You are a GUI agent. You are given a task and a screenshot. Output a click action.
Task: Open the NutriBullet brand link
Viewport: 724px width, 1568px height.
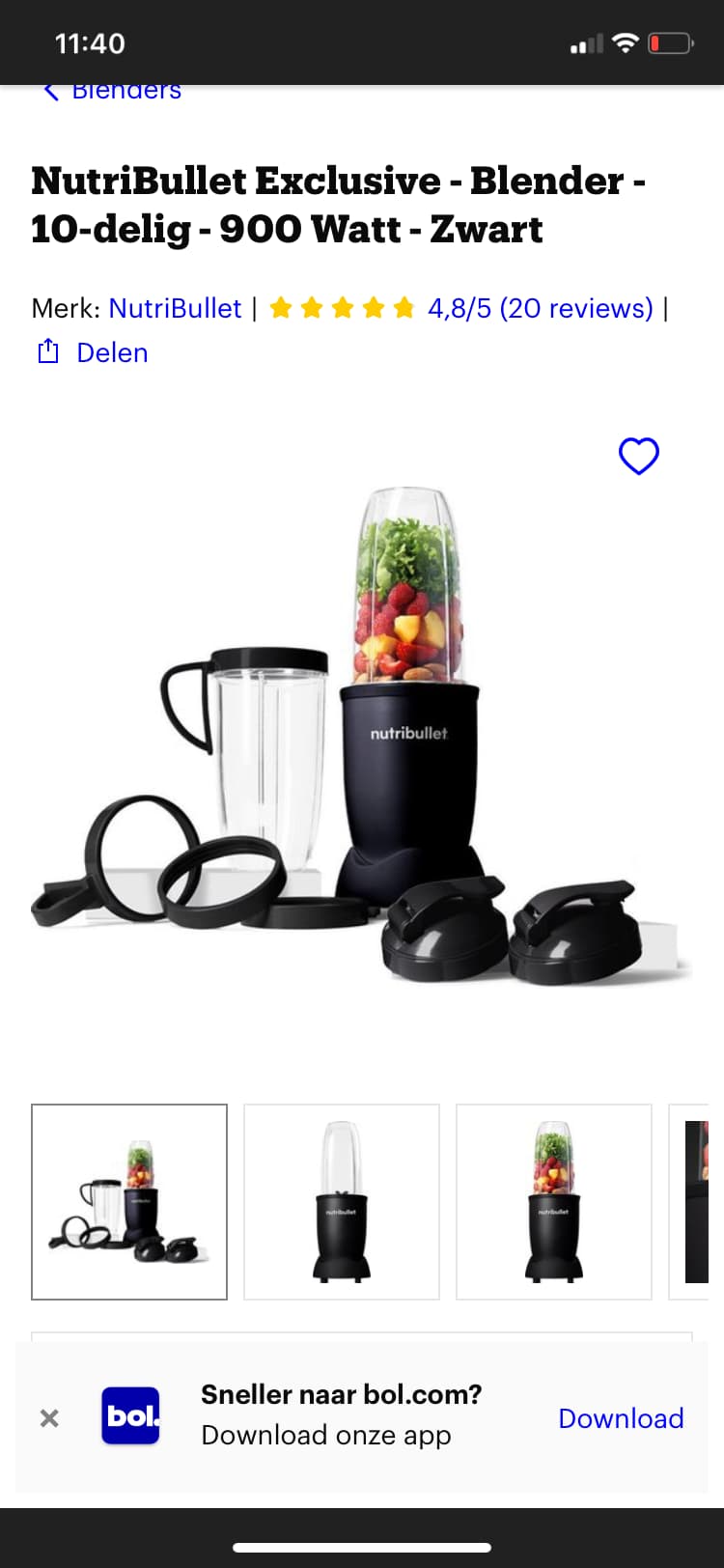(x=175, y=308)
